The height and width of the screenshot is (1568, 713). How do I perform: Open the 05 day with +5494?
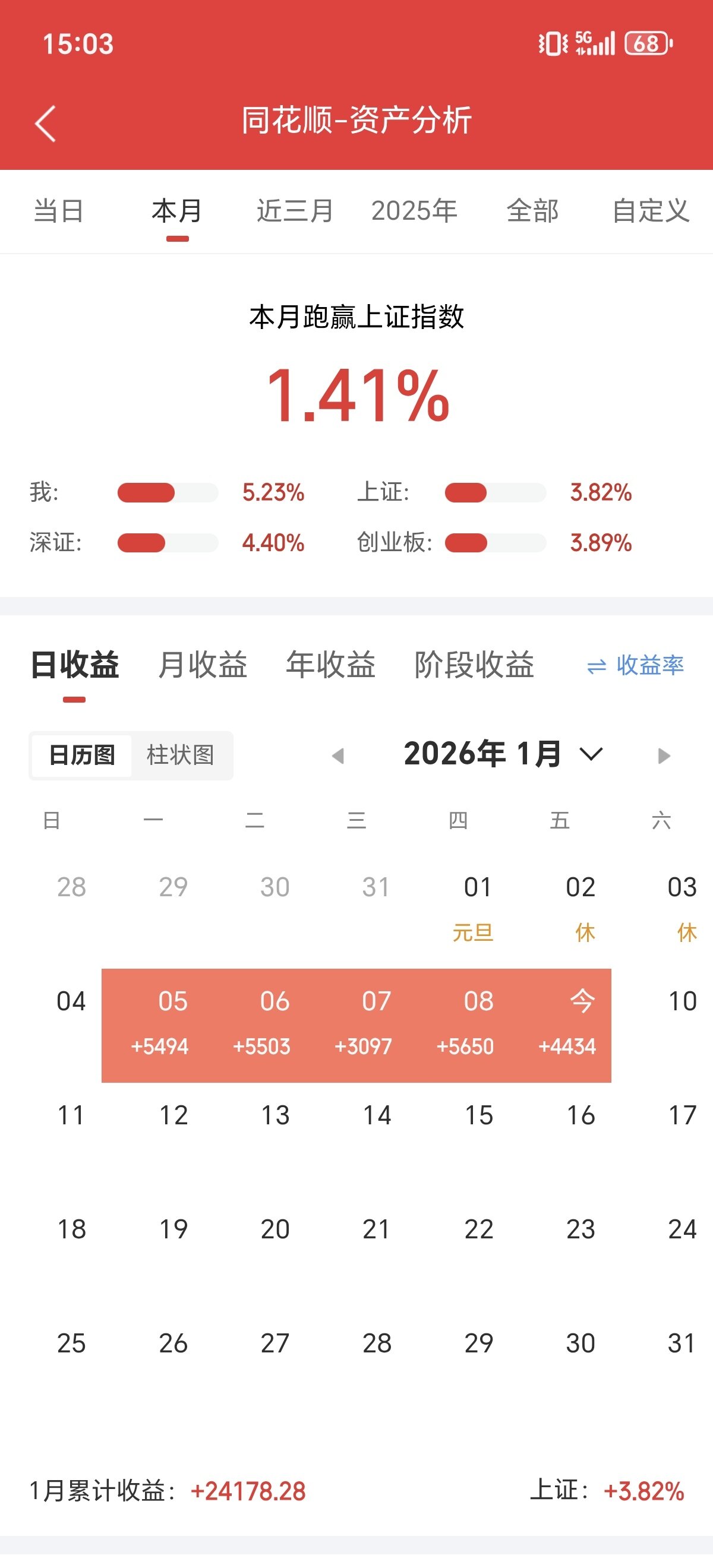point(159,1025)
